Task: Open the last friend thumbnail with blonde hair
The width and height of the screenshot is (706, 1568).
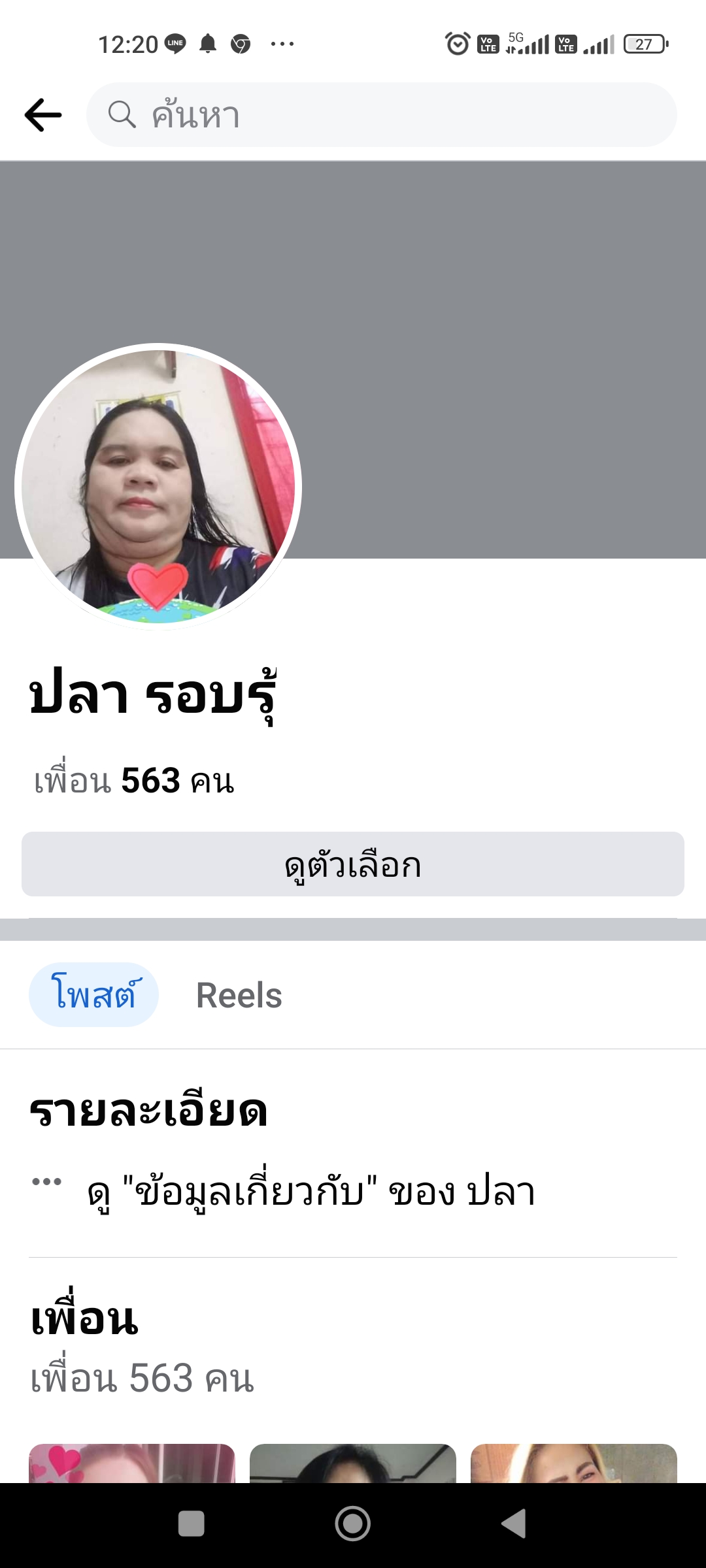Action: [x=574, y=1463]
